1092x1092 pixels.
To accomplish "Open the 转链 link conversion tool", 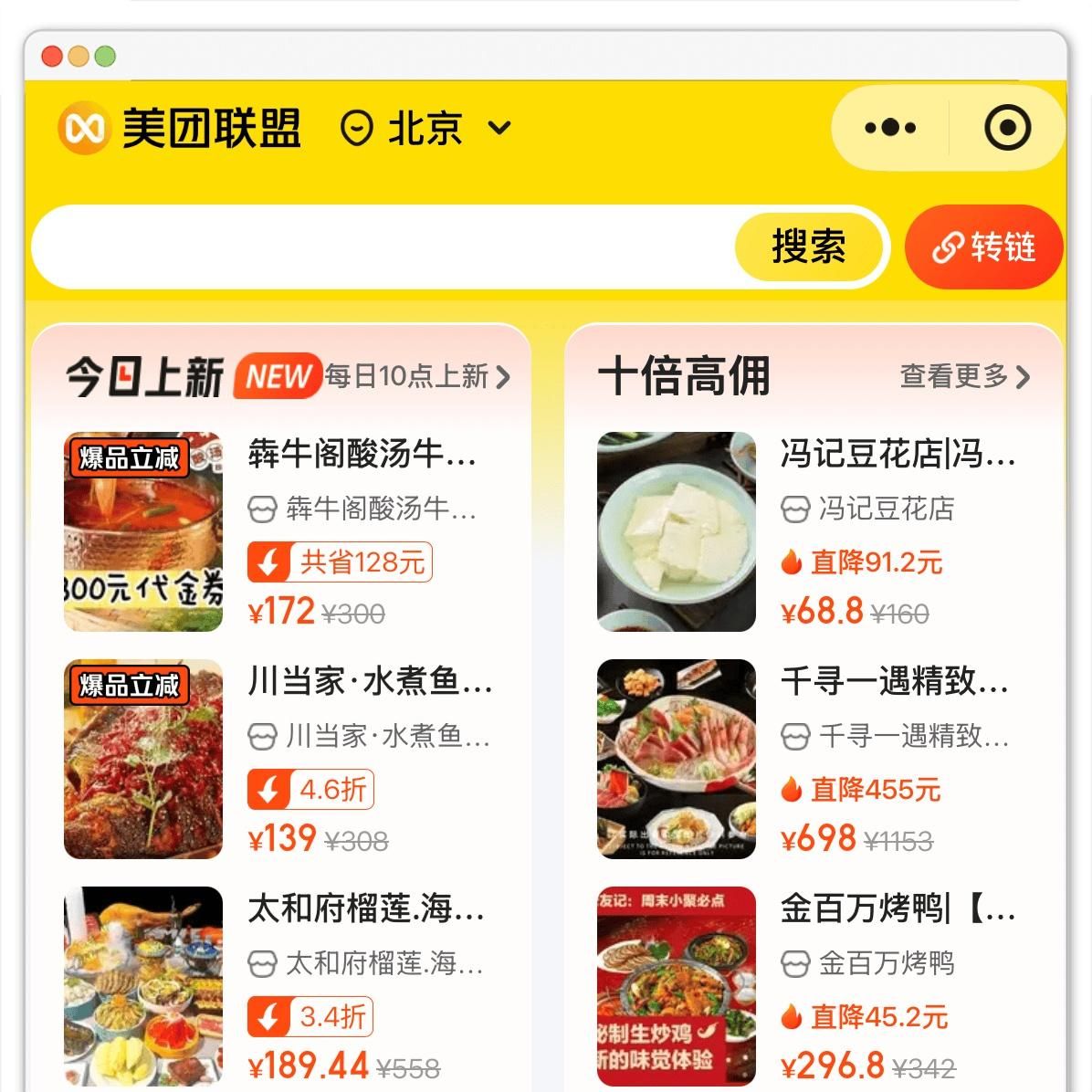I will pos(984,247).
